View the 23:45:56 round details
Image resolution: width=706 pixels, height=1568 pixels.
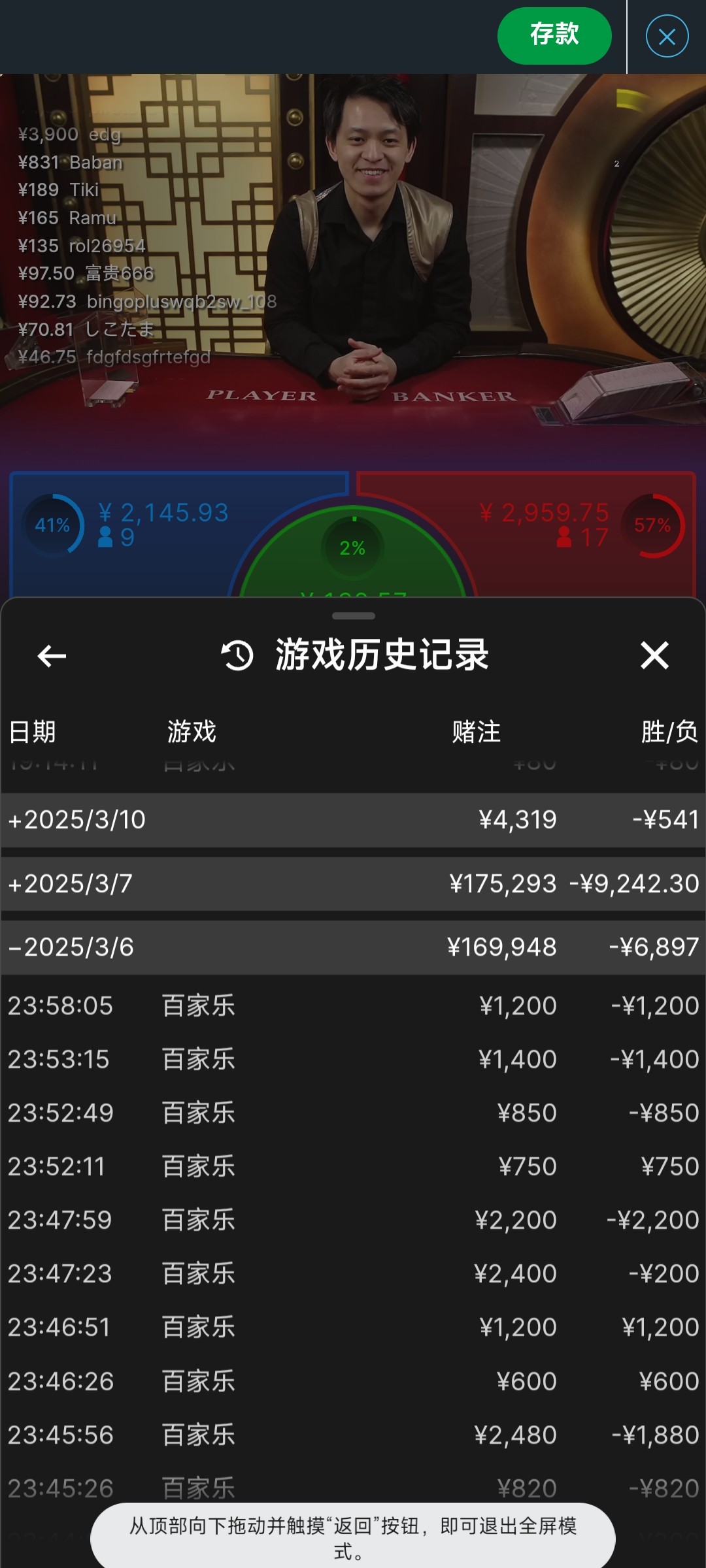tap(353, 1435)
